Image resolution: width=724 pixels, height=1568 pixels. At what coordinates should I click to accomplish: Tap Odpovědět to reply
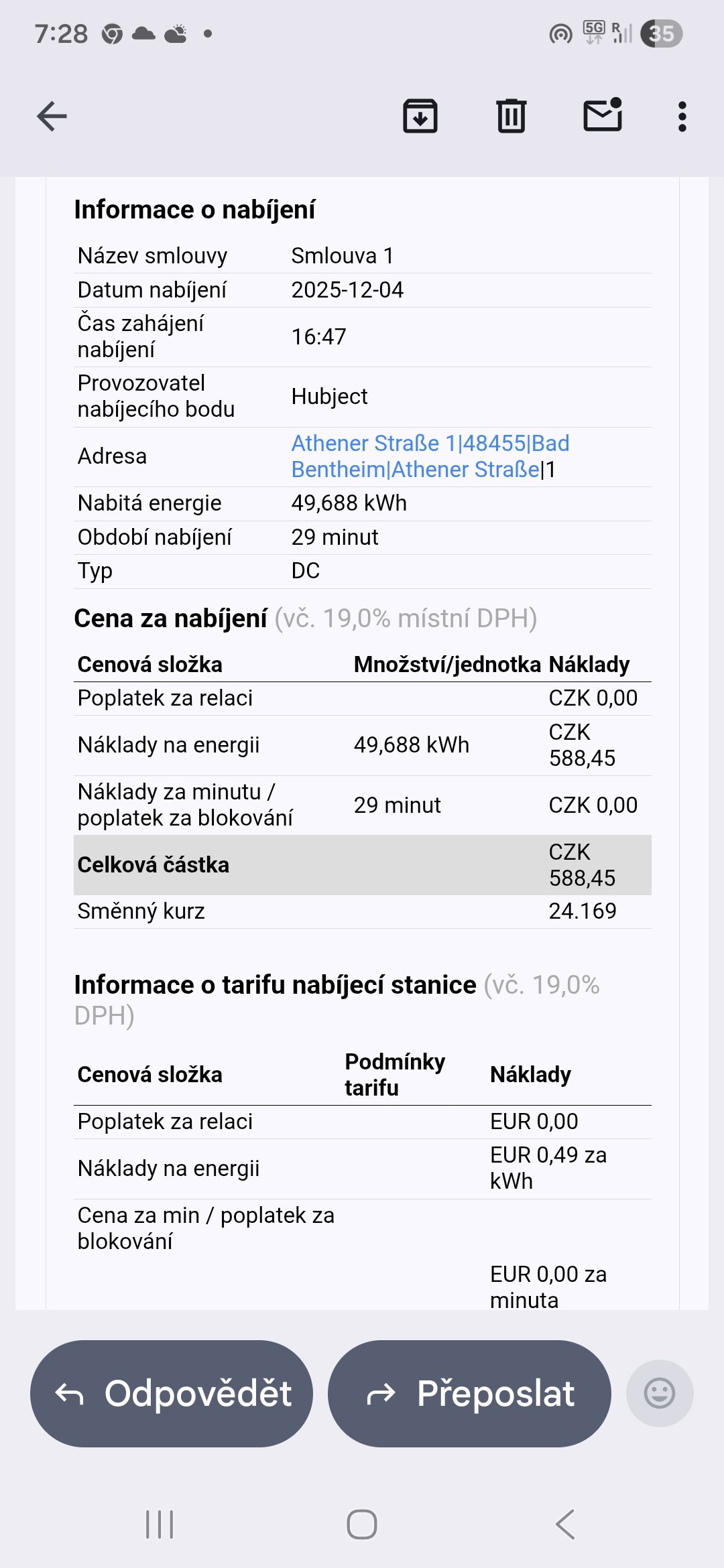pos(172,1394)
